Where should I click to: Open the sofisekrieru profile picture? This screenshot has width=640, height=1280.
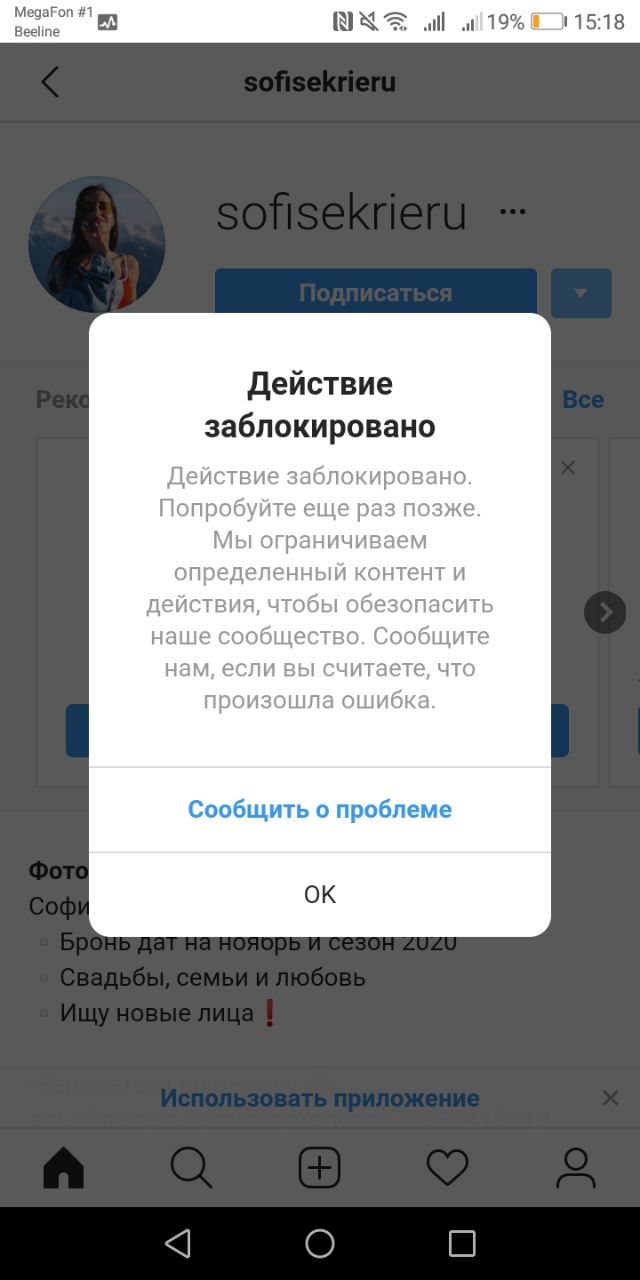(97, 246)
